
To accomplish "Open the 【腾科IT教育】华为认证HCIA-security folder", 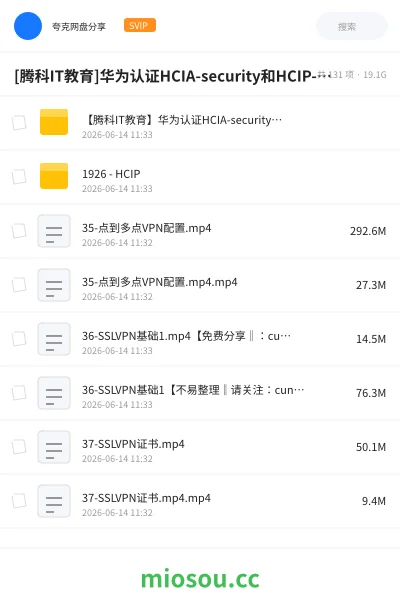I will click(x=200, y=122).
